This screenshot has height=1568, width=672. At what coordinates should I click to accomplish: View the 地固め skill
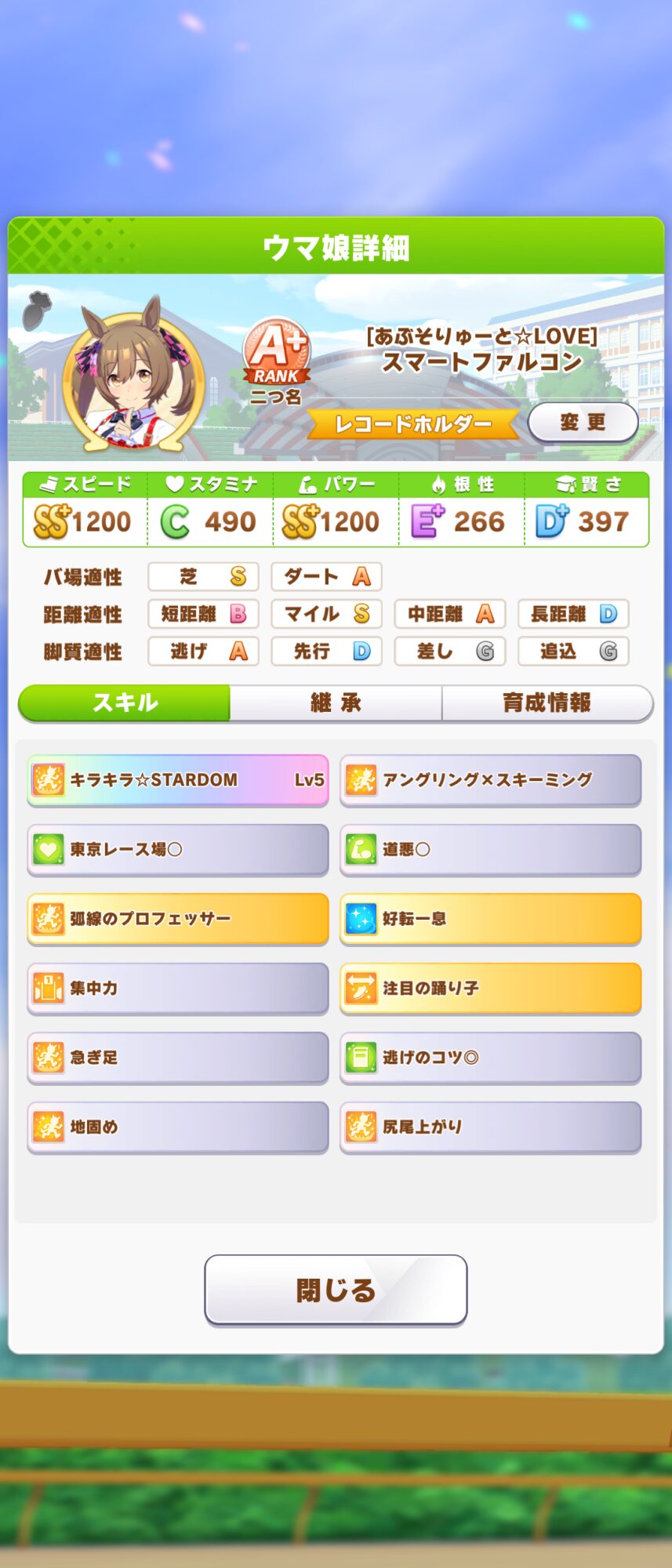pyautogui.click(x=178, y=1127)
